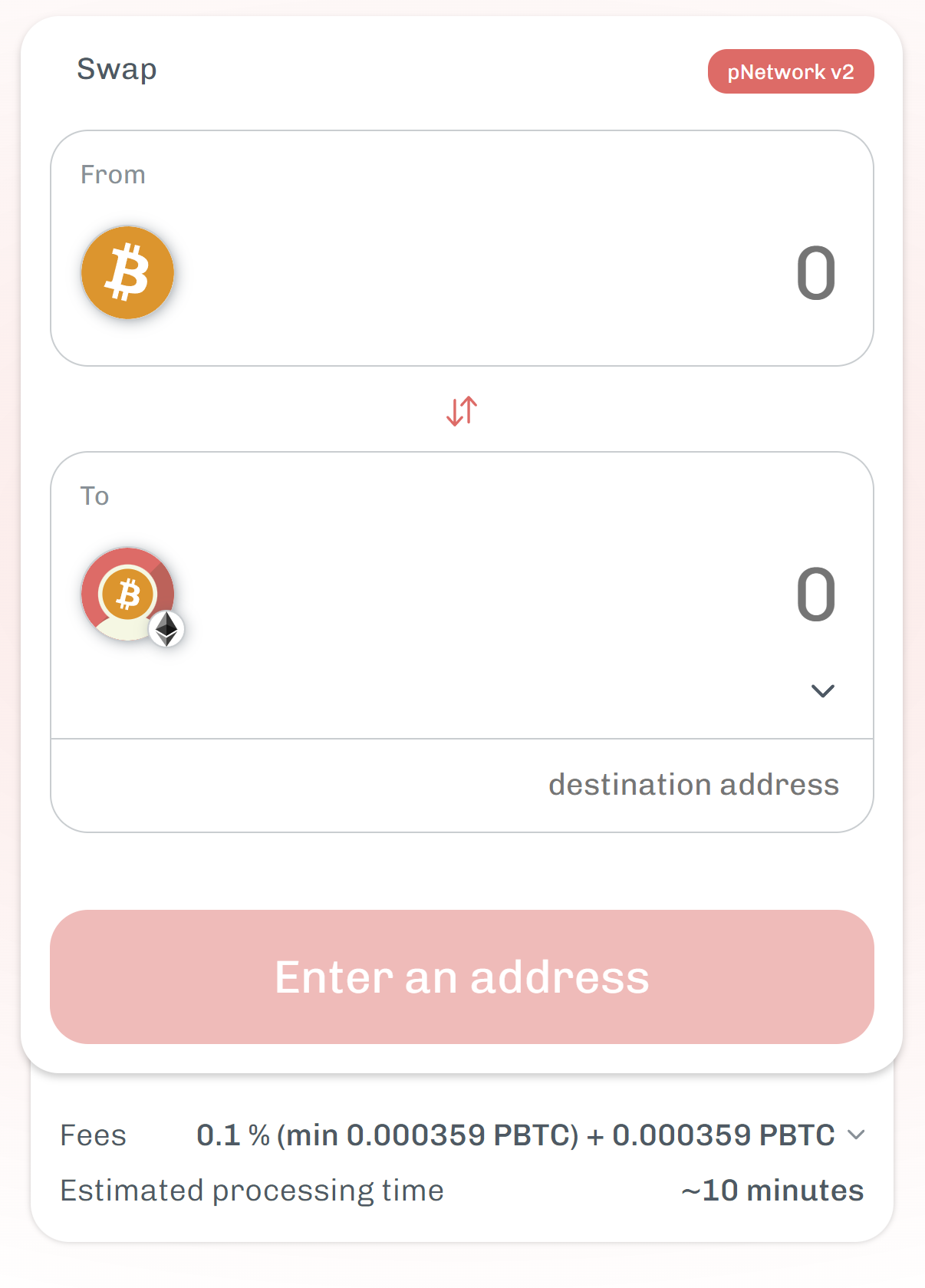
Task: Tap the pNetwork v2 badge
Action: coord(790,72)
